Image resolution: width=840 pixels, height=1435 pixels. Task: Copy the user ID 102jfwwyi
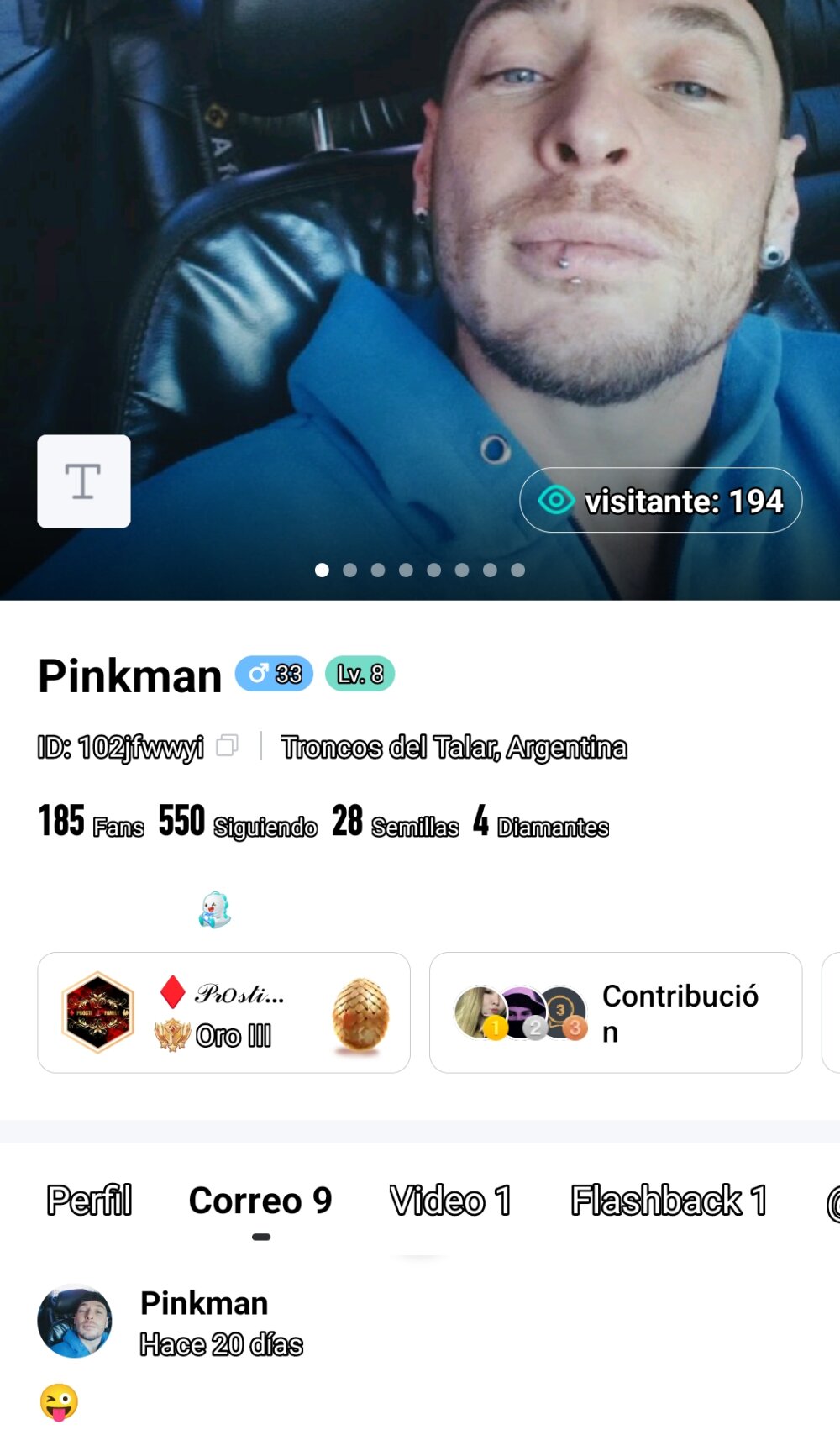point(227,746)
